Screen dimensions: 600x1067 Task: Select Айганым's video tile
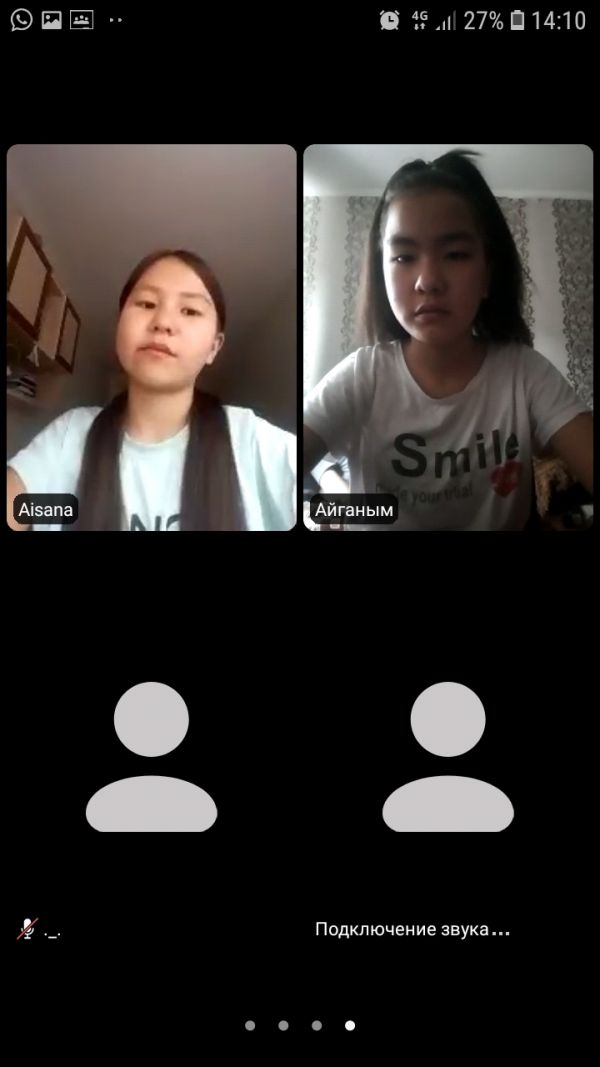pyautogui.click(x=448, y=337)
